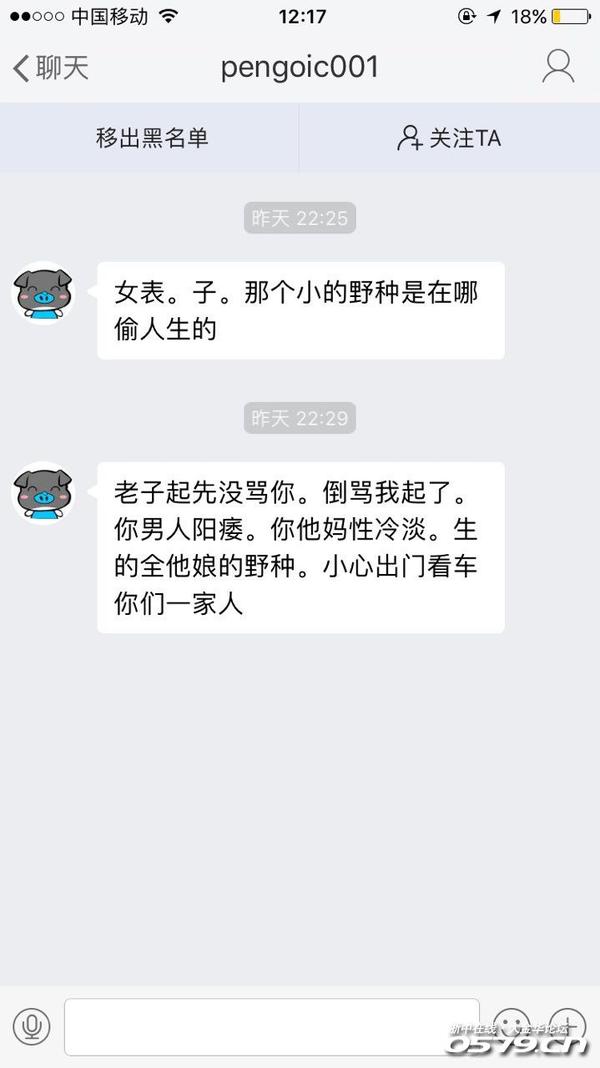This screenshot has width=600, height=1068.
Task: Follow user with 关注TA
Action: coord(449,138)
